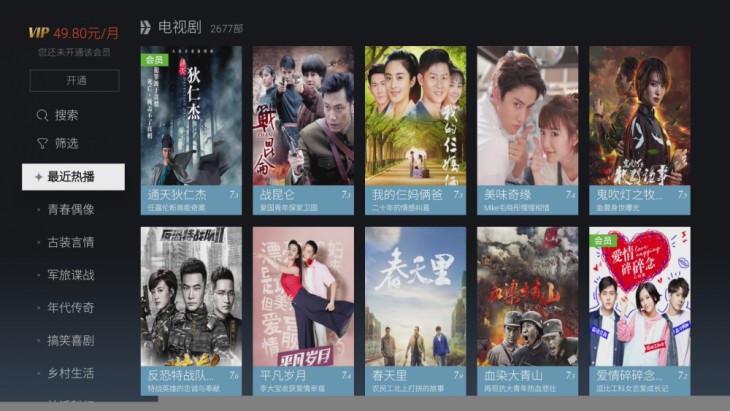Switch to 古装言情 category
Image resolution: width=730 pixels, height=411 pixels.
click(71, 242)
